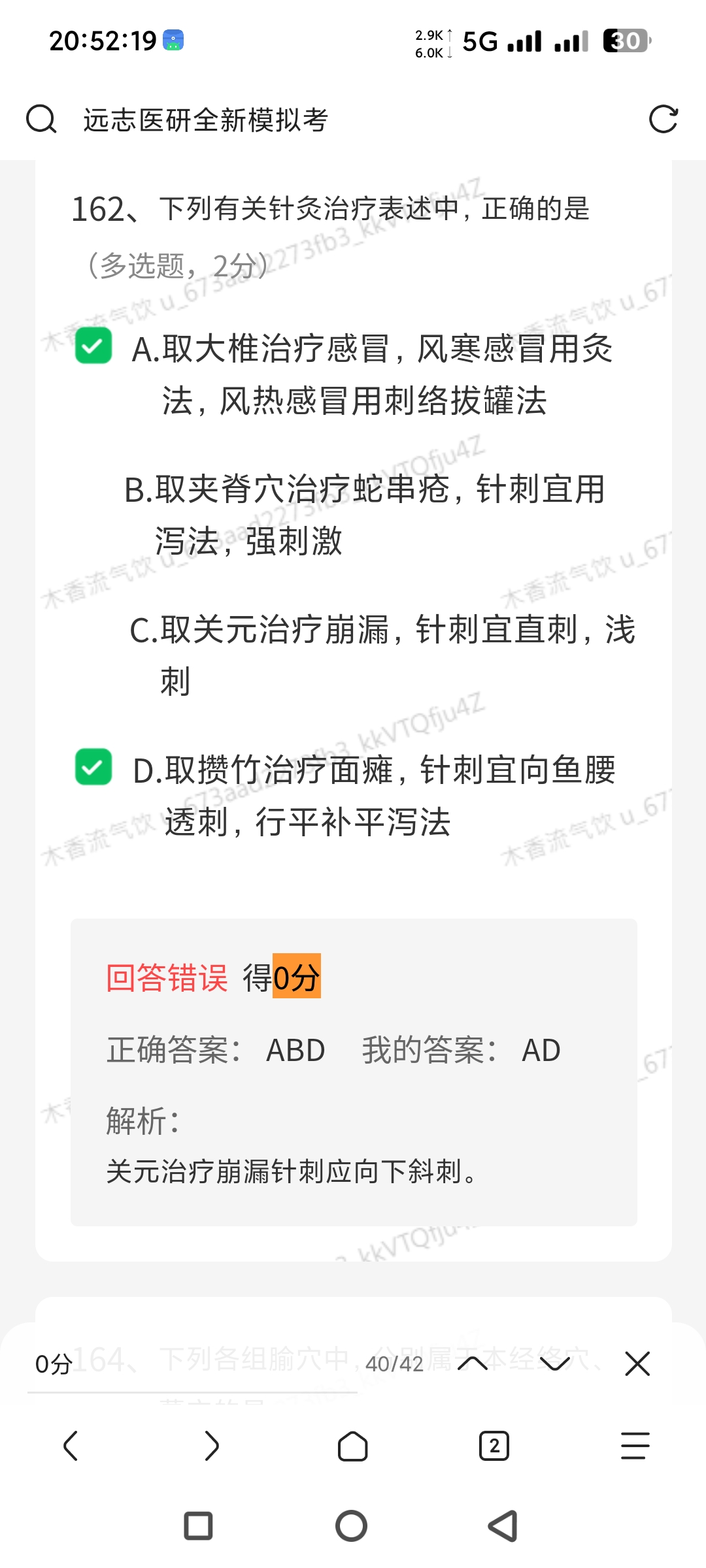Tap the system back triangle
Image resolution: width=706 pixels, height=1568 pixels.
(x=503, y=1526)
